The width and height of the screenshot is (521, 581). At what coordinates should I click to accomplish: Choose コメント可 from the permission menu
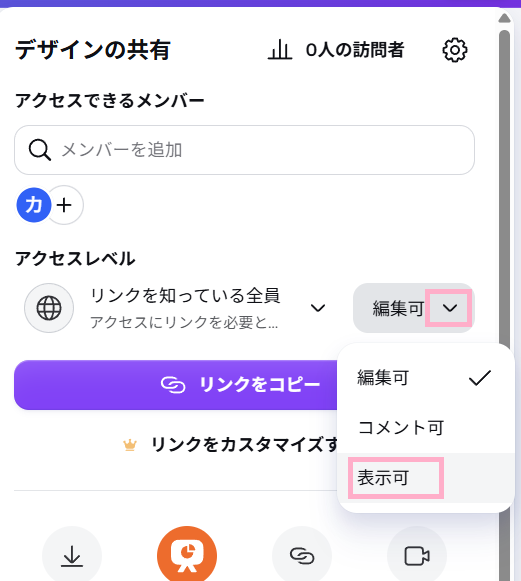pyautogui.click(x=425, y=428)
